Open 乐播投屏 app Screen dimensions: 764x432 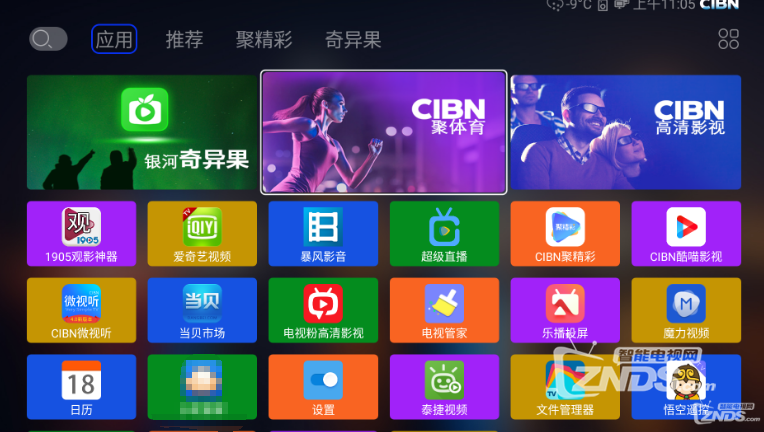tap(565, 310)
